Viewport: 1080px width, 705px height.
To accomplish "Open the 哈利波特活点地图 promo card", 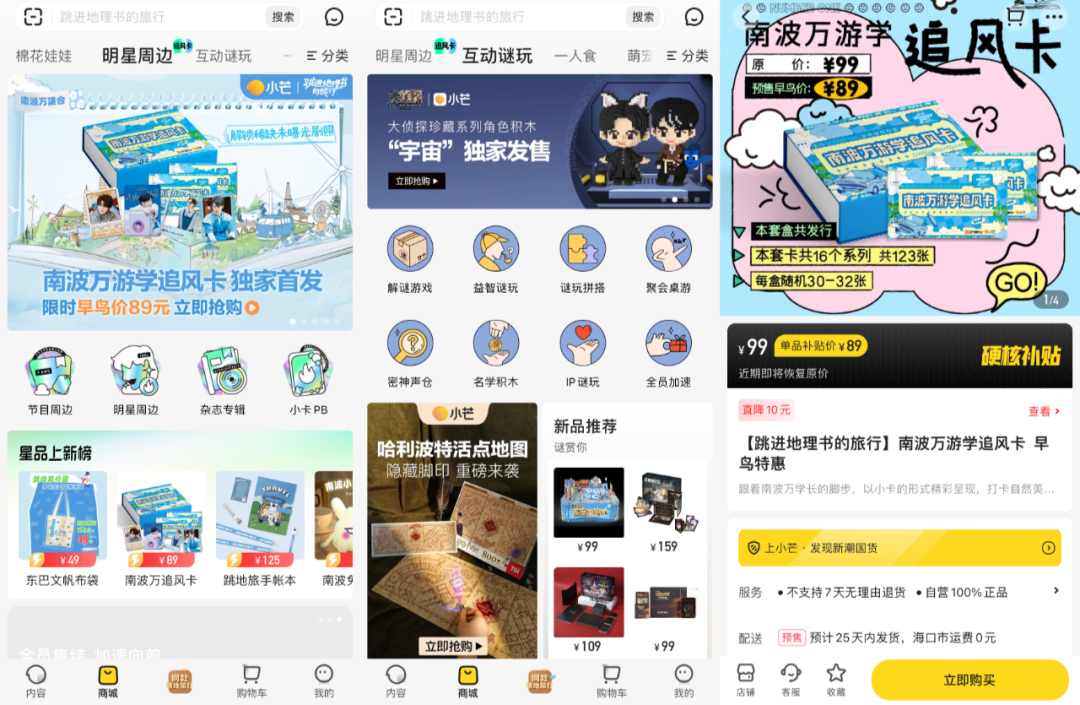I will tap(451, 530).
